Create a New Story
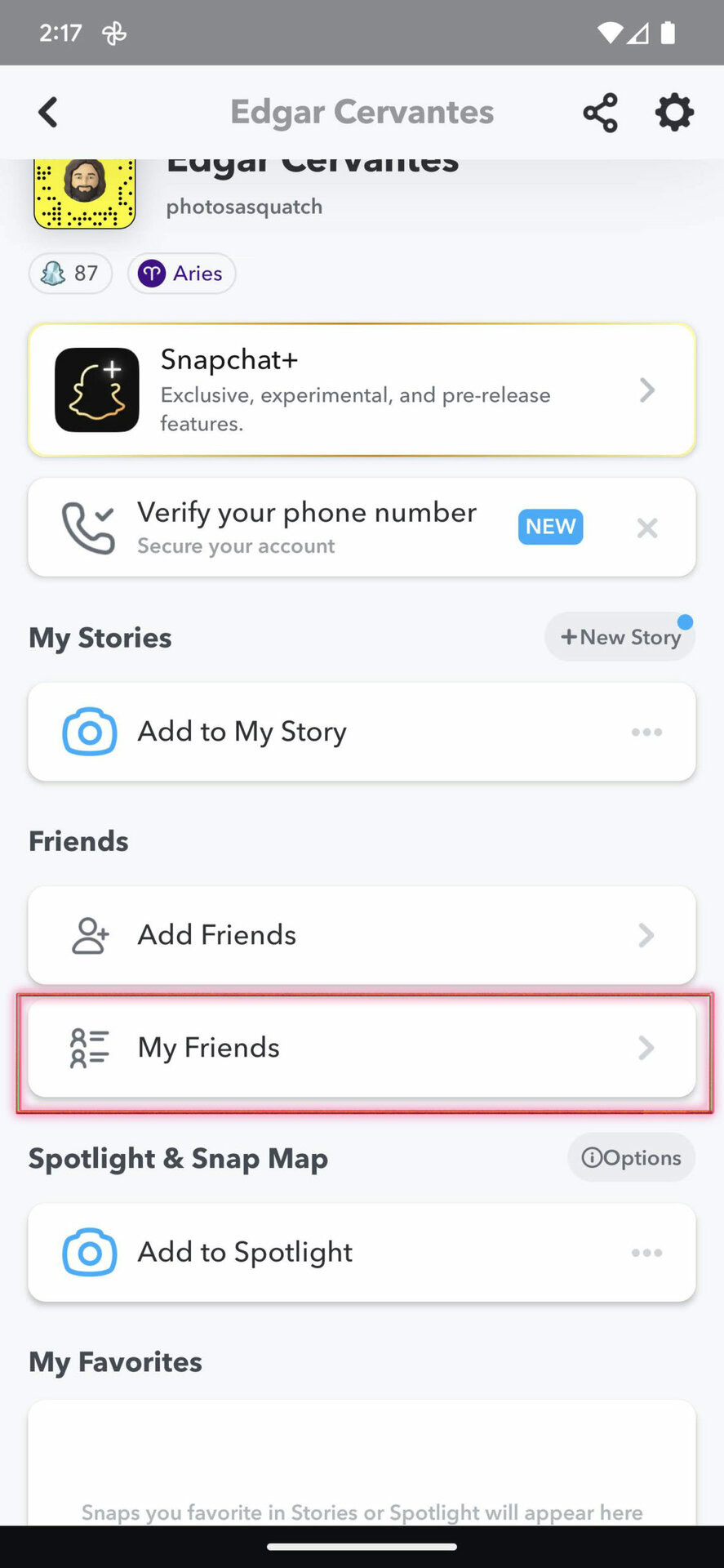Screen dimensions: 724x1568 pos(620,637)
